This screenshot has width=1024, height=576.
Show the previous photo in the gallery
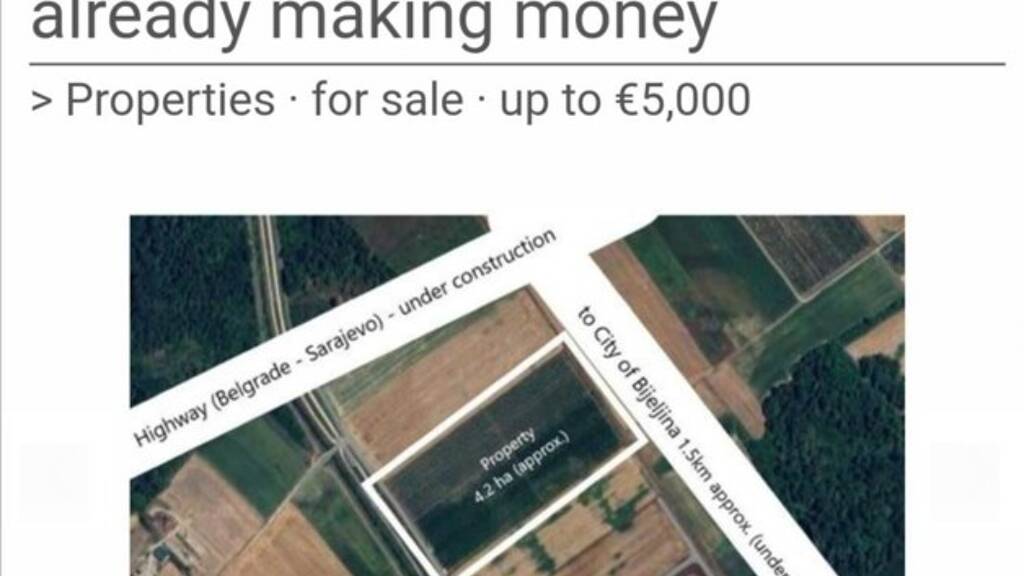click(54, 481)
